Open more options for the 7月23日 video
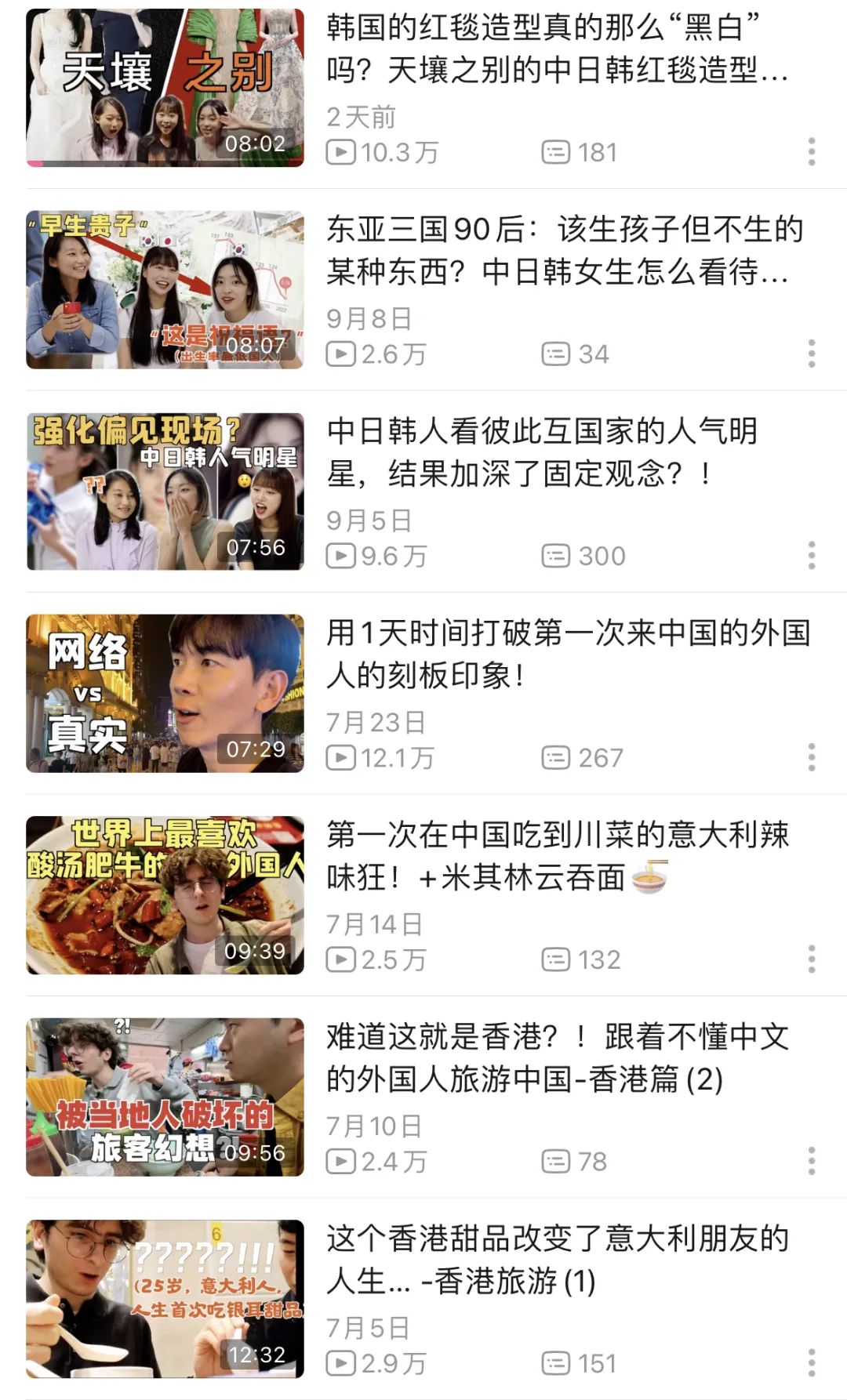Image resolution: width=847 pixels, height=1400 pixels. tap(812, 757)
